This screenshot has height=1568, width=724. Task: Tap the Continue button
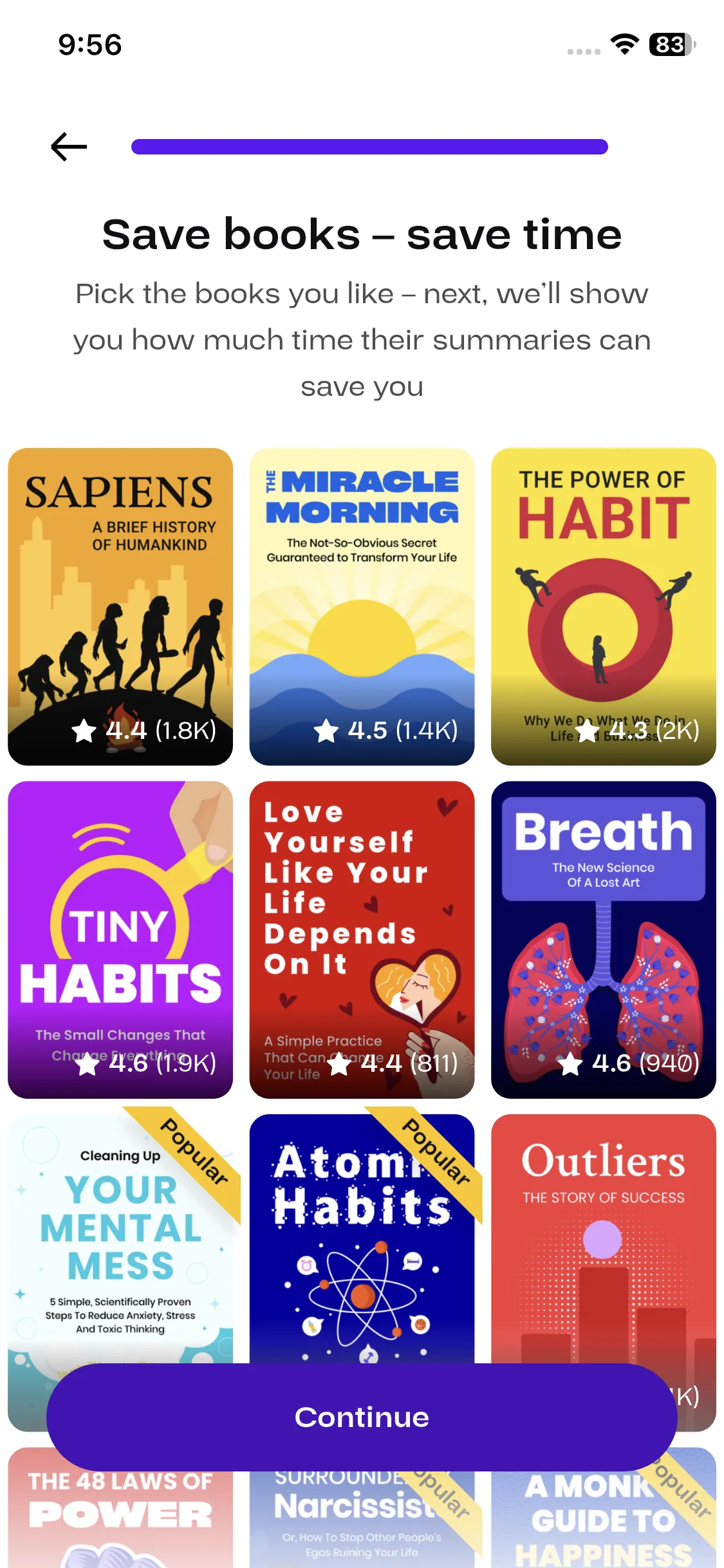tap(362, 1417)
